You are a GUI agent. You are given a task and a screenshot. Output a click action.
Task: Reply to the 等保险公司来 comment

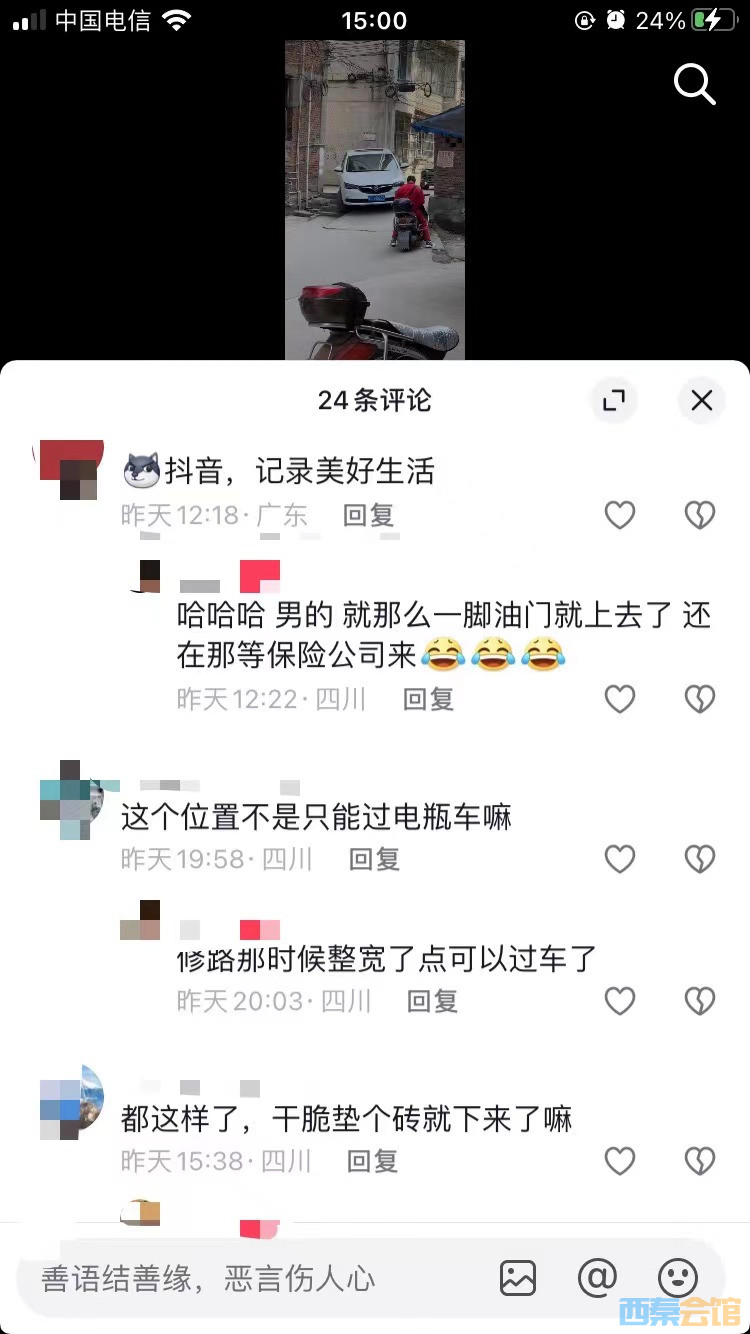pyautogui.click(x=428, y=699)
